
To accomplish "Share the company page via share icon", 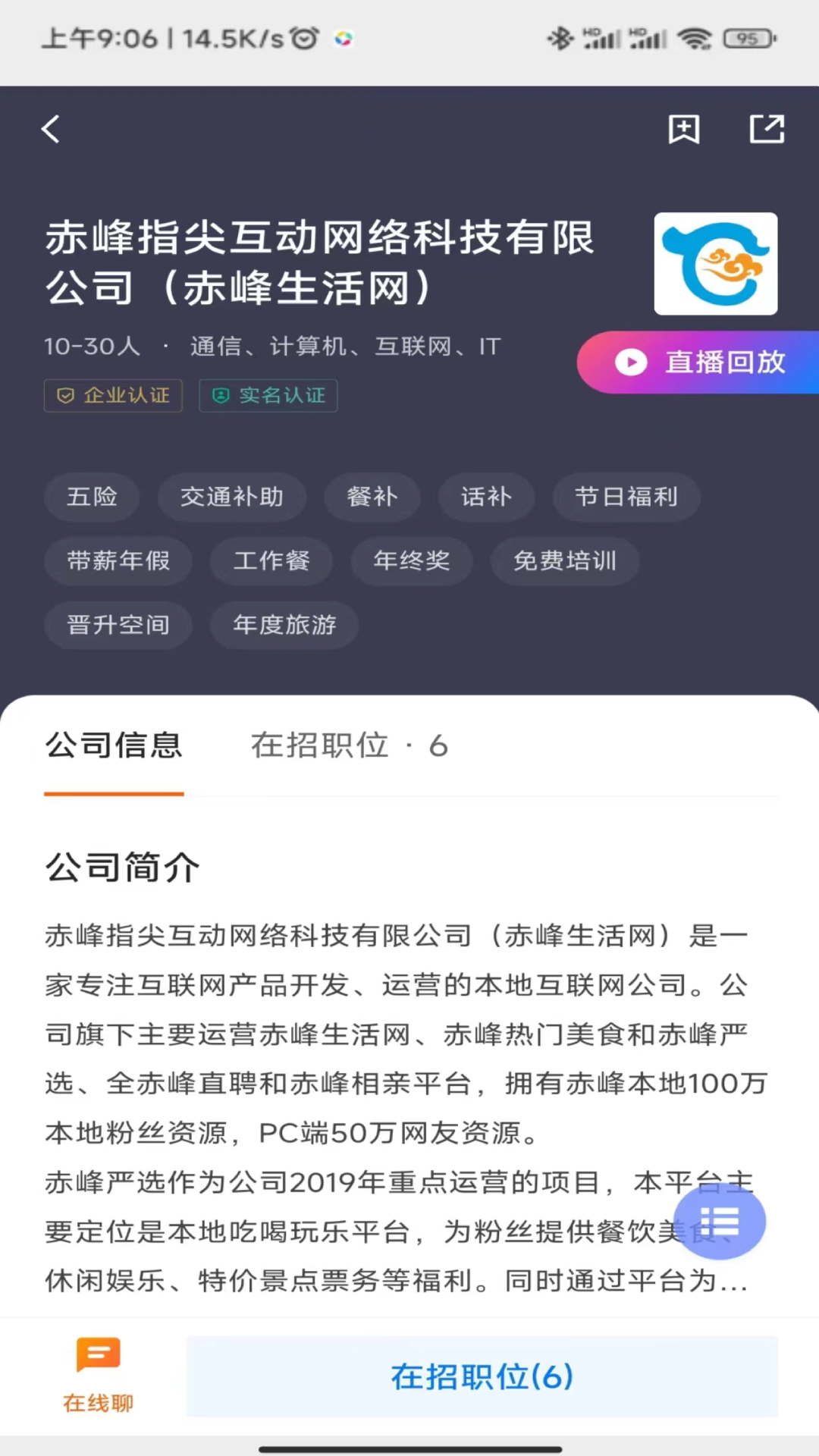I will [767, 129].
